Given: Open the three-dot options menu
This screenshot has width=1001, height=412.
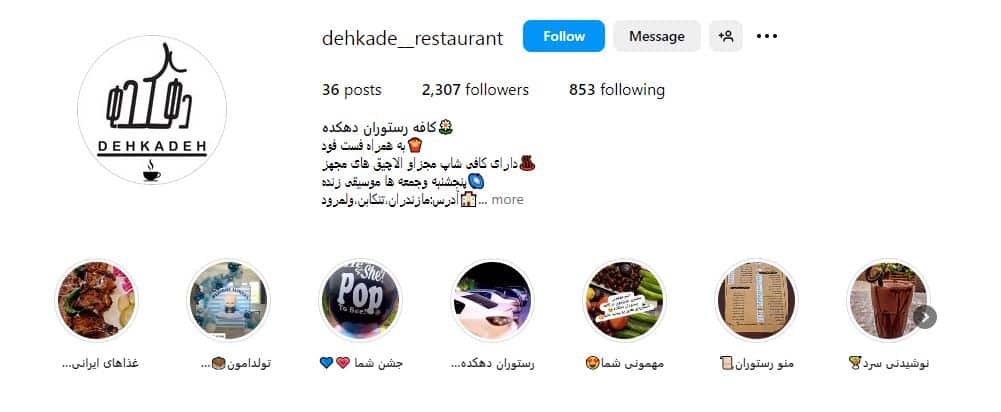Looking at the screenshot, I should (x=767, y=36).
